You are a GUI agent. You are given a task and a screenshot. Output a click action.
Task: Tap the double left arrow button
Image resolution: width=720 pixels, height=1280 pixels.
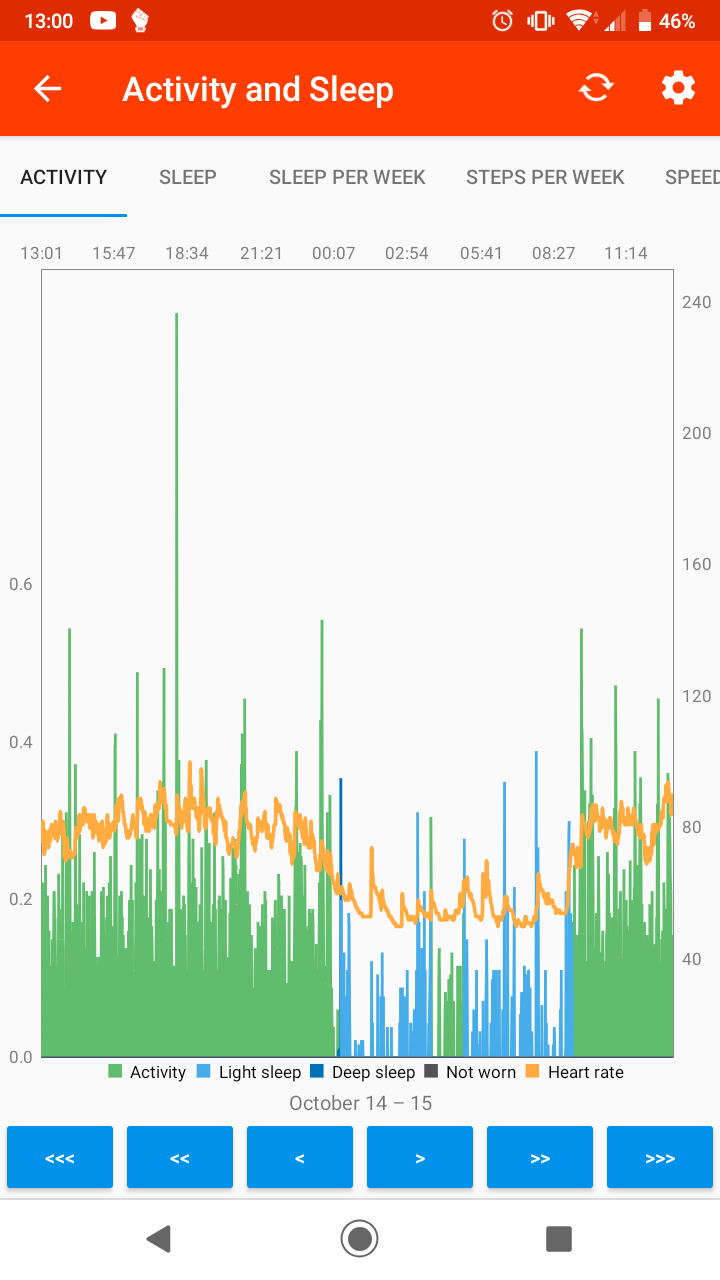180,1158
